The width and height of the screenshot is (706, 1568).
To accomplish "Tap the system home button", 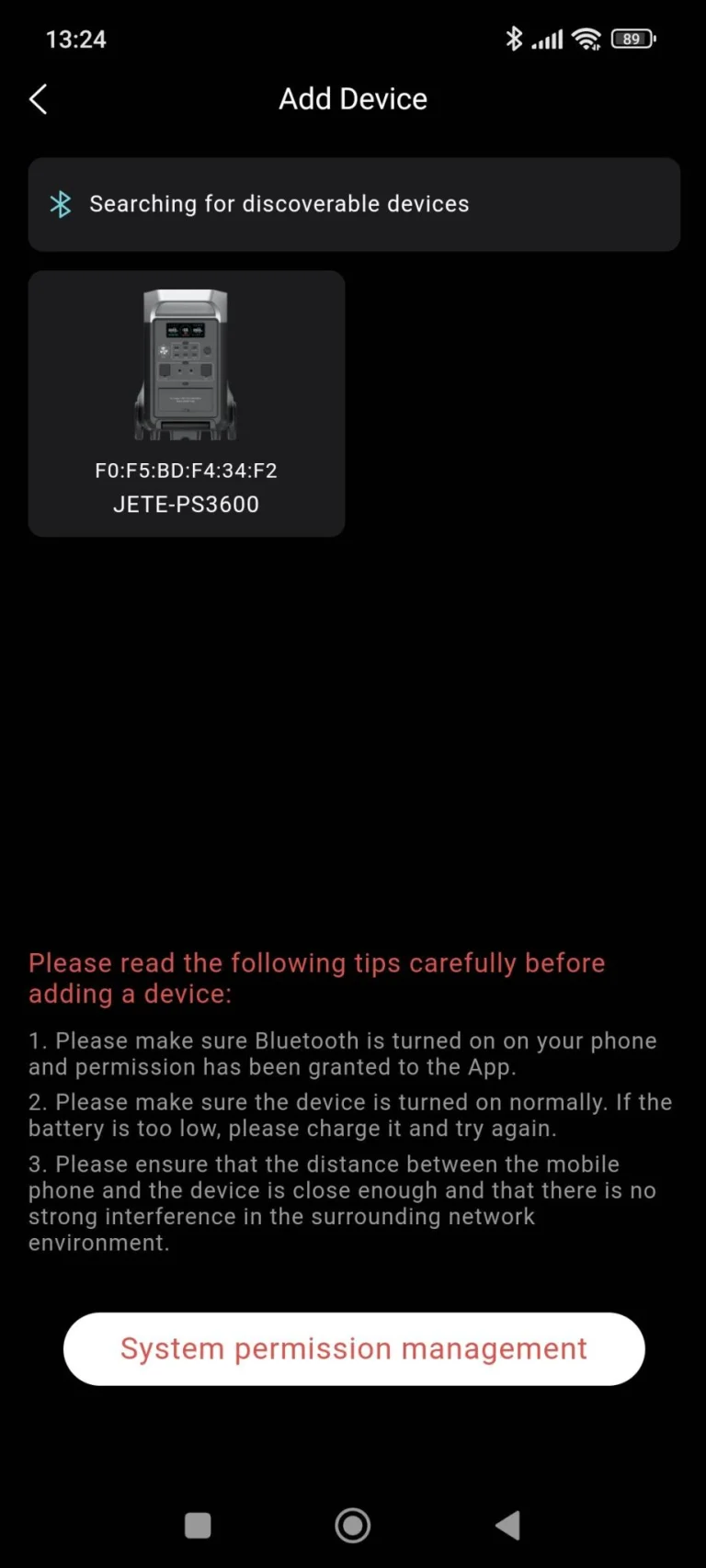I will click(x=353, y=1526).
